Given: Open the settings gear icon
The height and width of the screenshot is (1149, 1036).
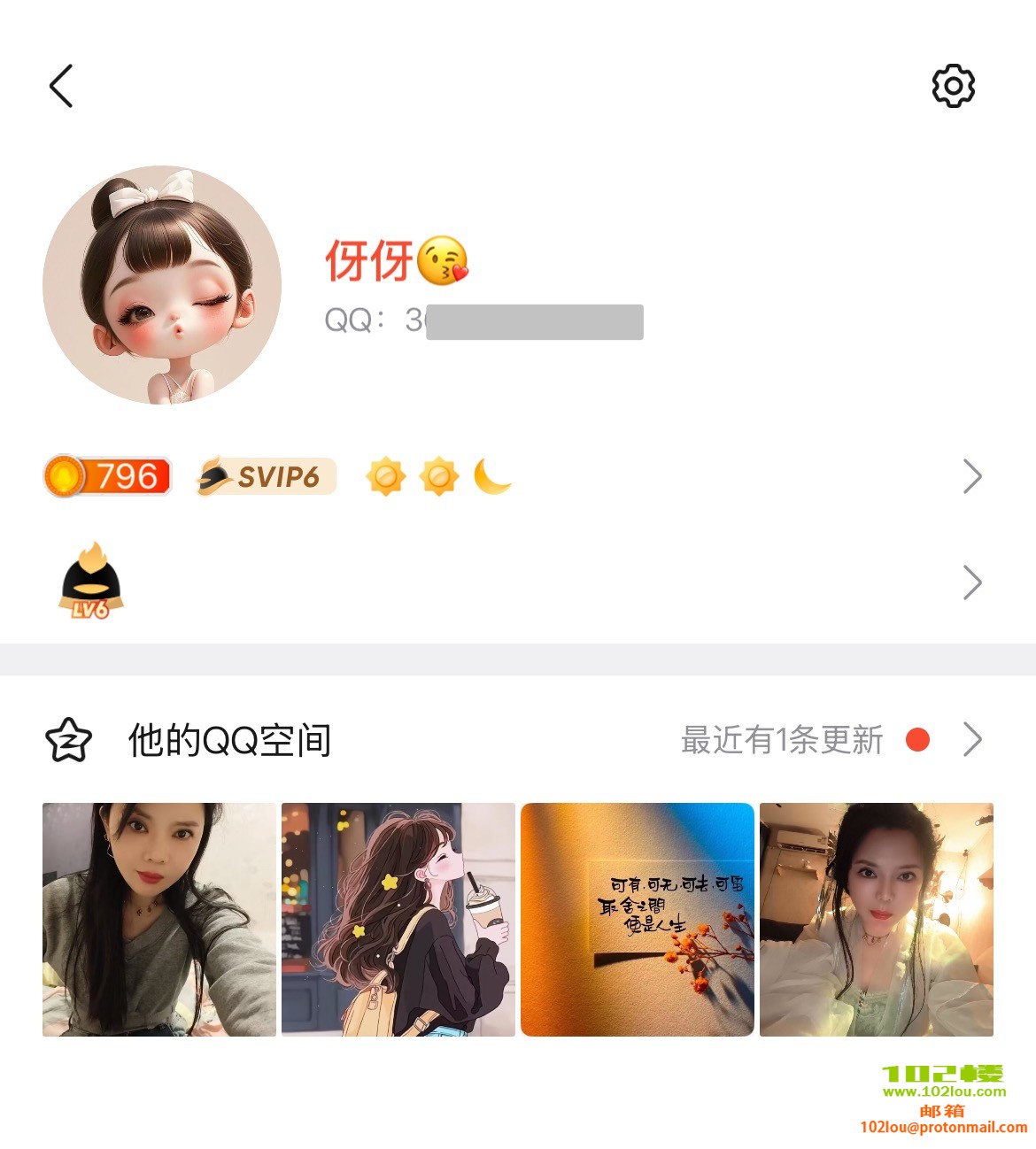Looking at the screenshot, I should [x=953, y=87].
